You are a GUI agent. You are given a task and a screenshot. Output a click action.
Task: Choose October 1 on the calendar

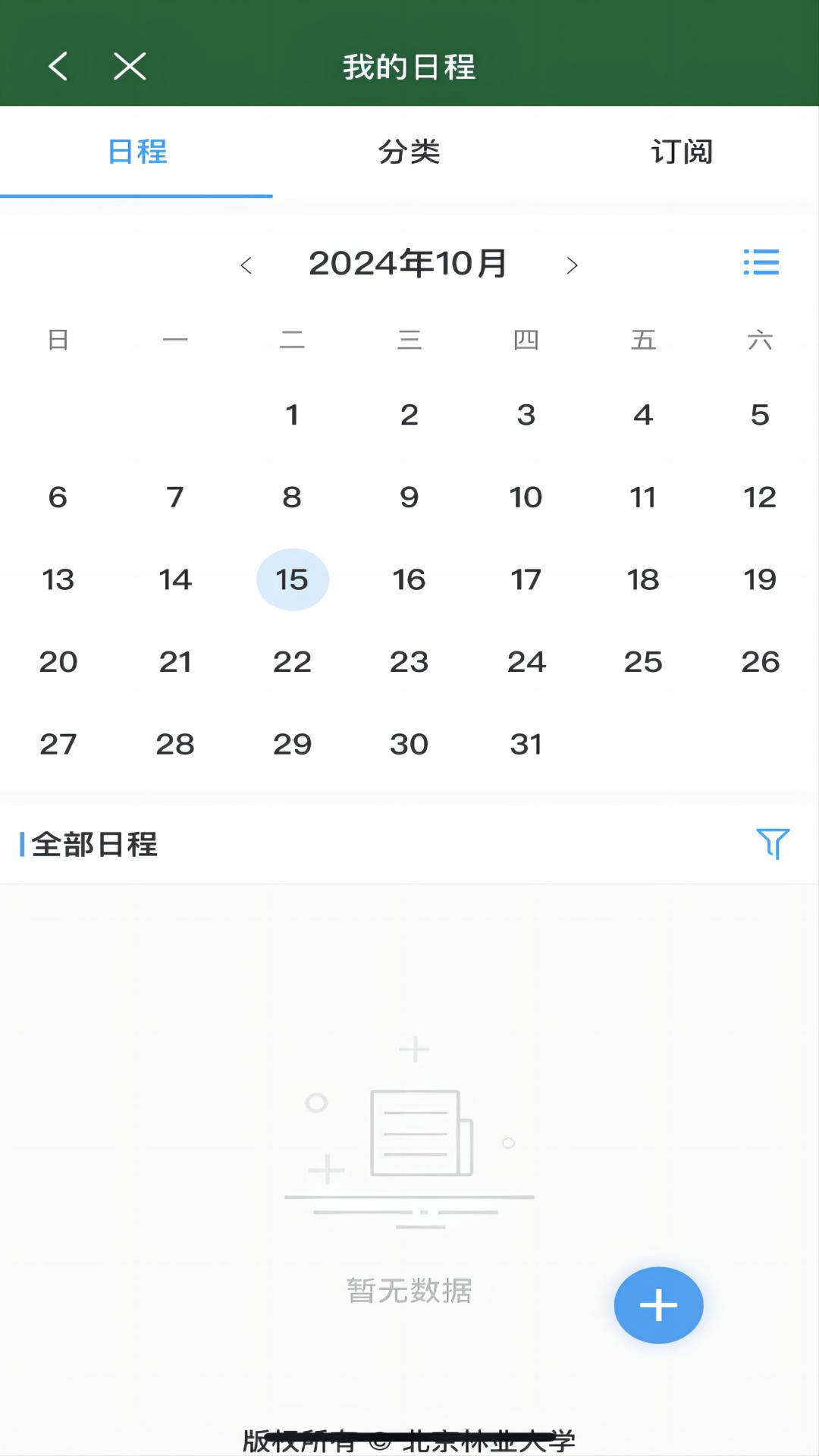point(292,416)
